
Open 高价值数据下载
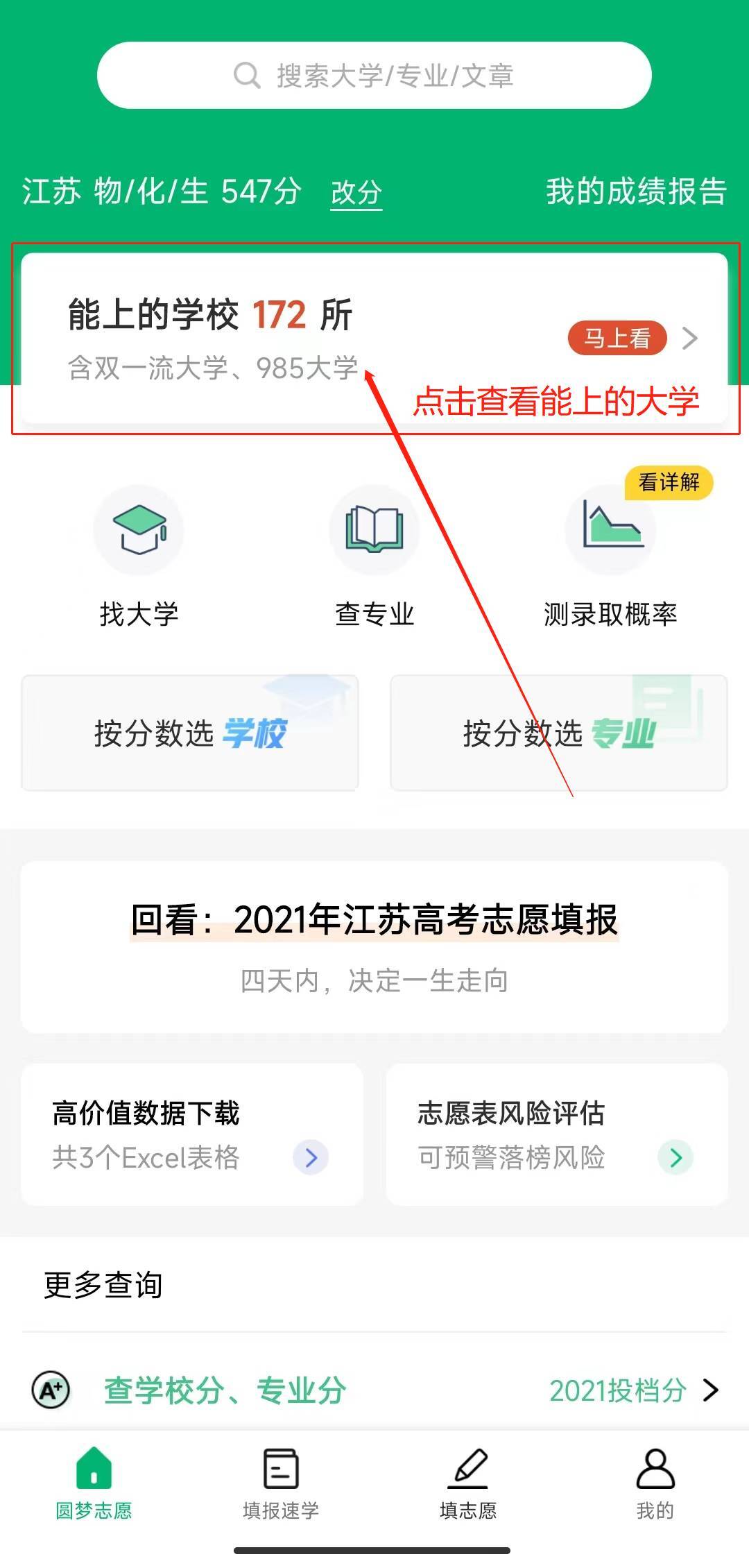click(192, 1134)
